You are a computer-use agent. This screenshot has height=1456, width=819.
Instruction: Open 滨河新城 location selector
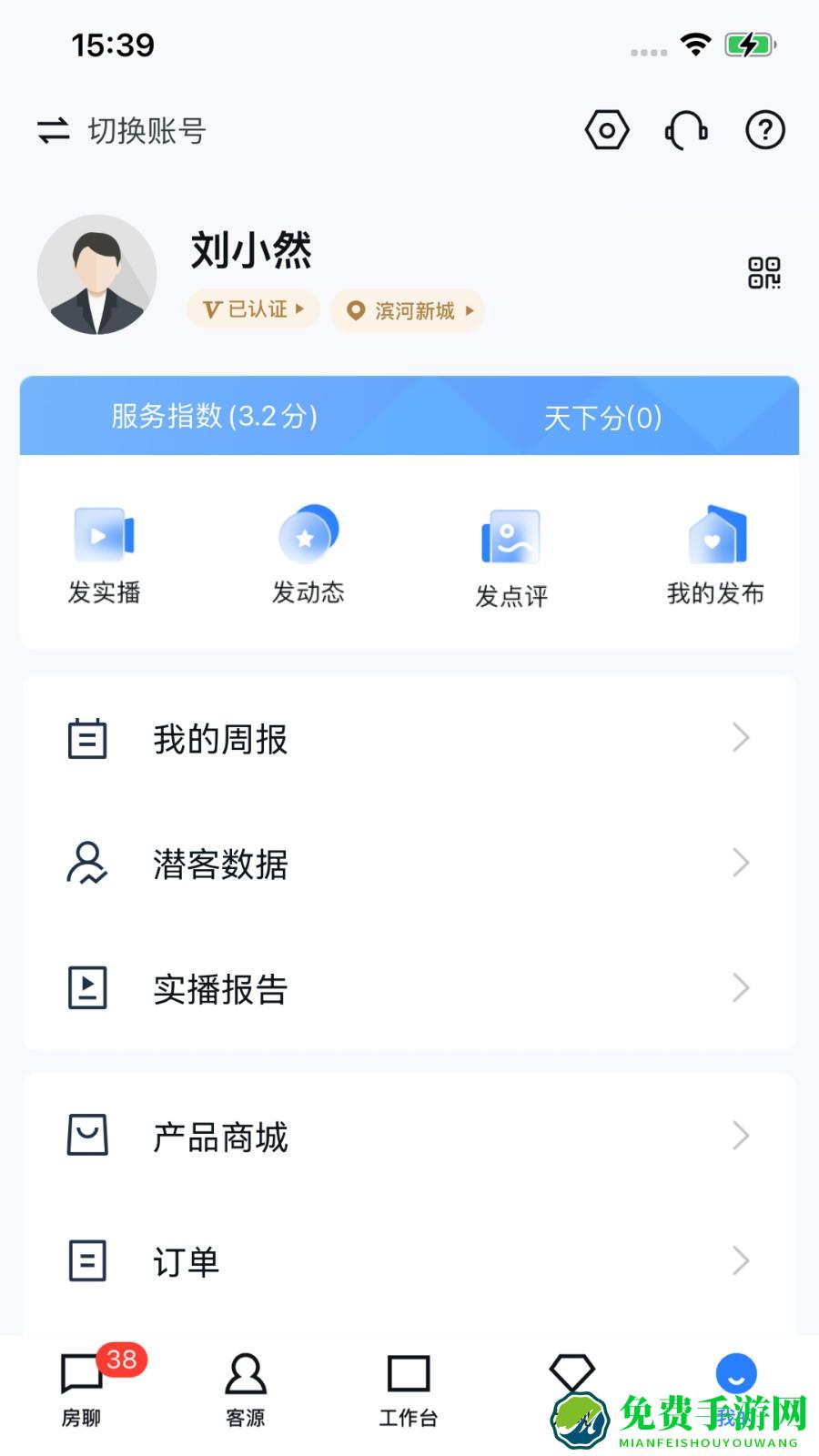(x=406, y=311)
